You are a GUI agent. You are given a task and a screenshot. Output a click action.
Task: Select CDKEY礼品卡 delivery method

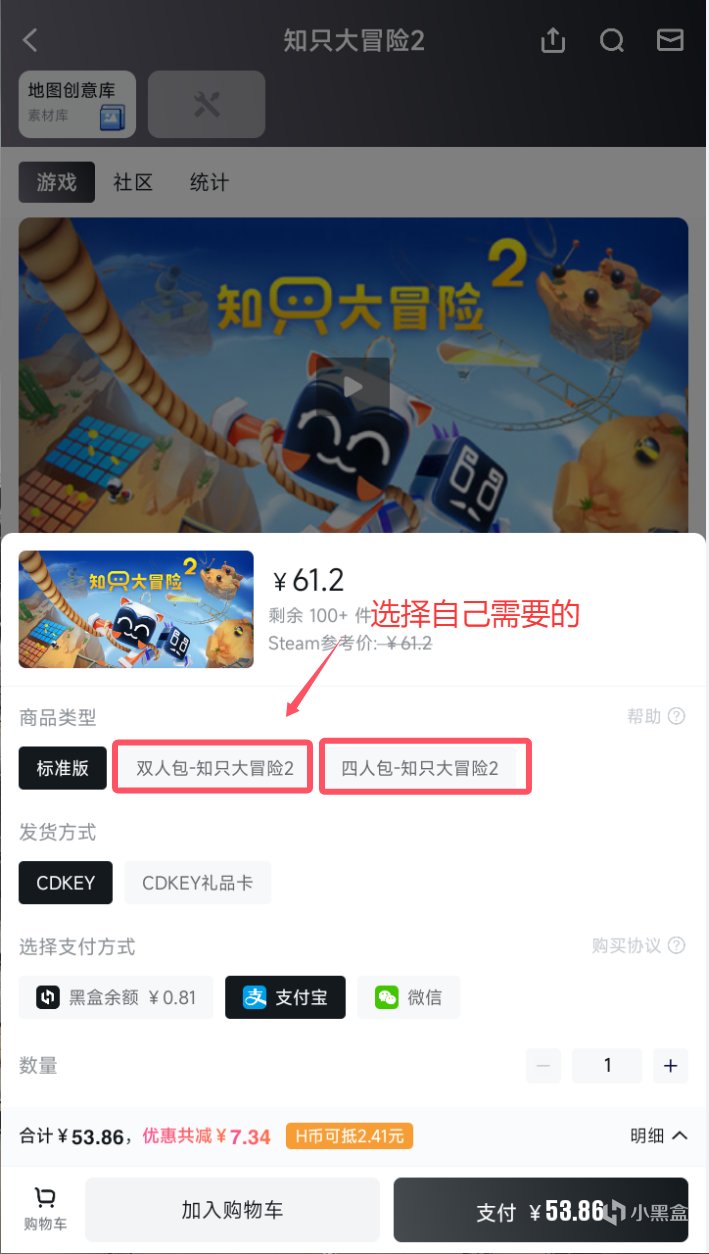click(x=197, y=883)
